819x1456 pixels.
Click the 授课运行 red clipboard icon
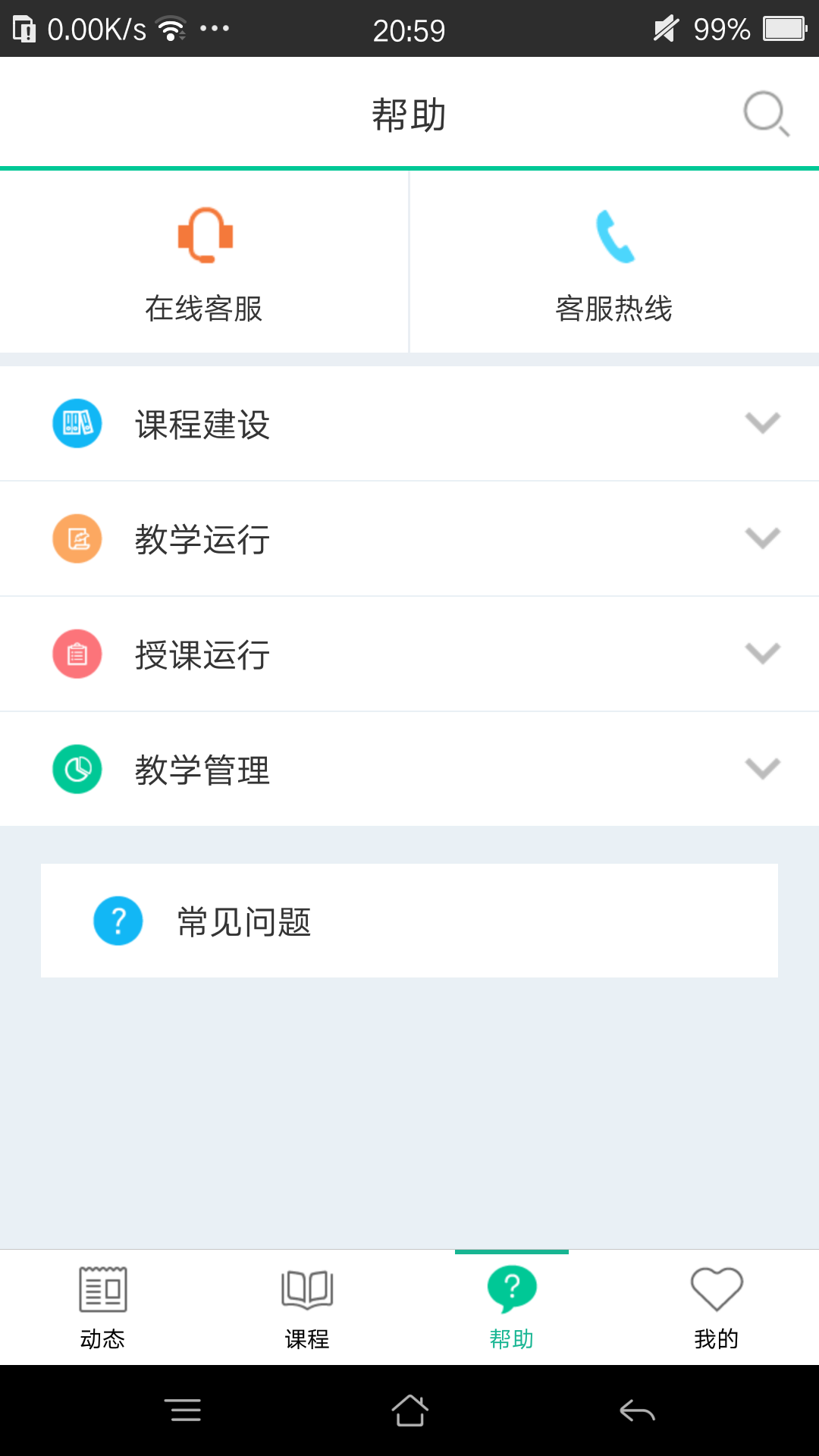77,654
